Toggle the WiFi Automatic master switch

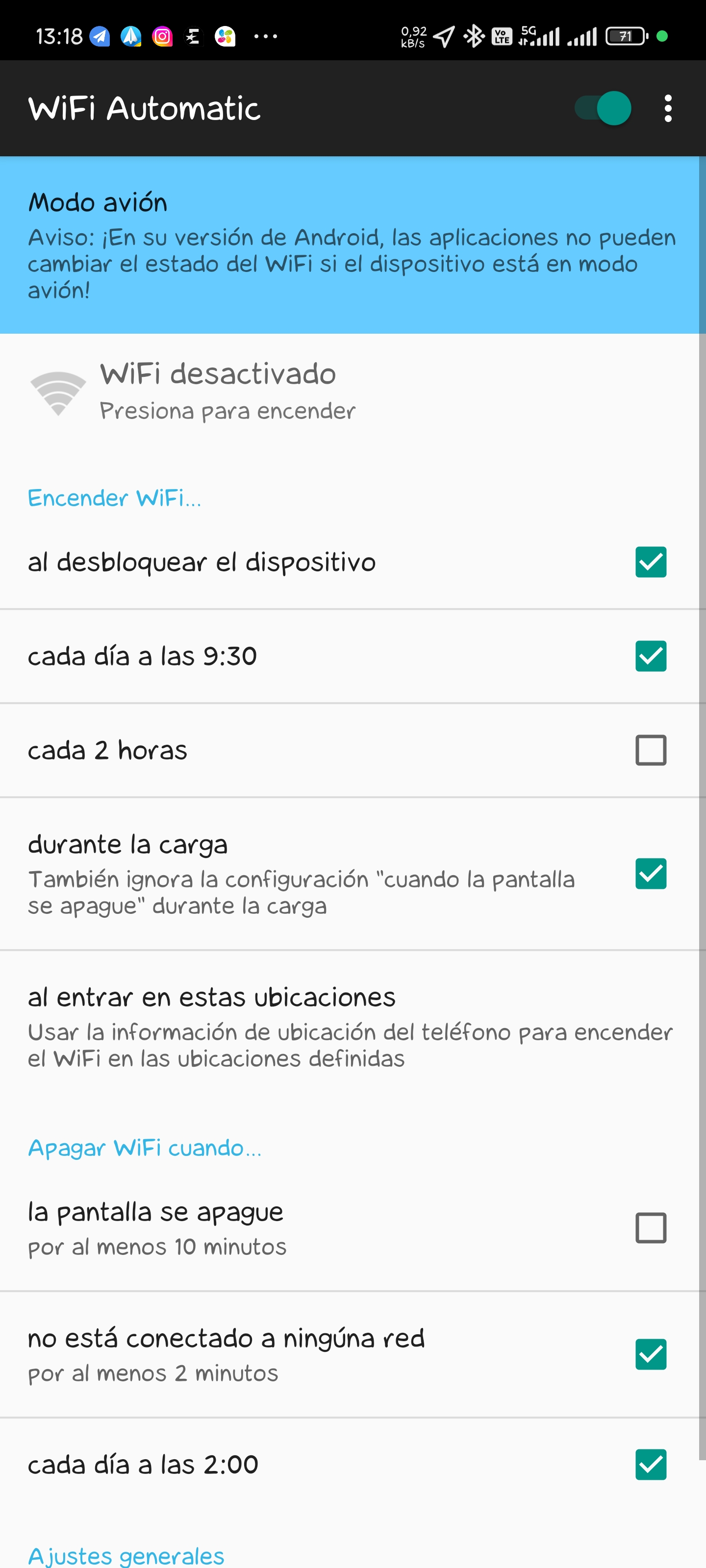coord(603,108)
